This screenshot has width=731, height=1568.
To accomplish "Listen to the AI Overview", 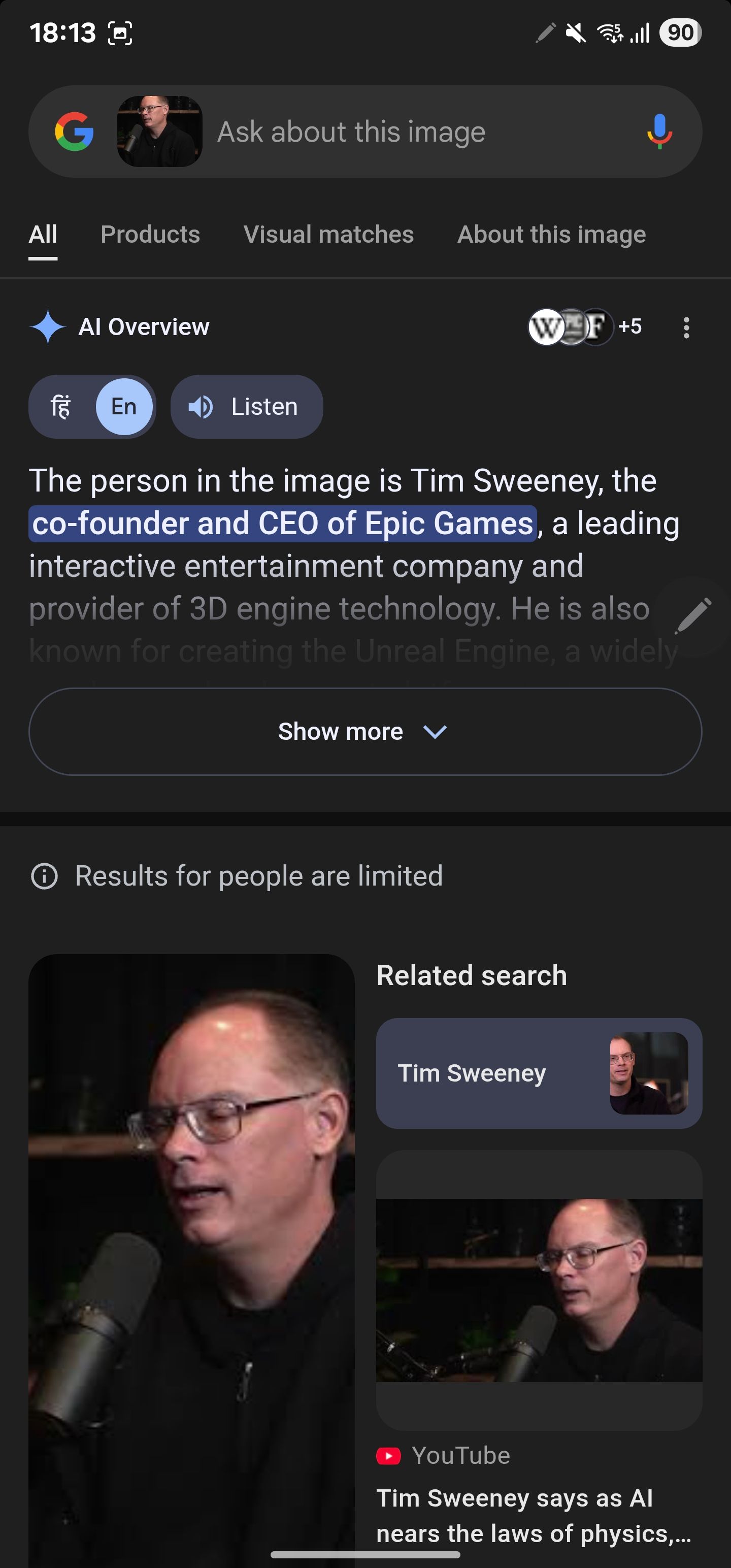I will point(247,407).
